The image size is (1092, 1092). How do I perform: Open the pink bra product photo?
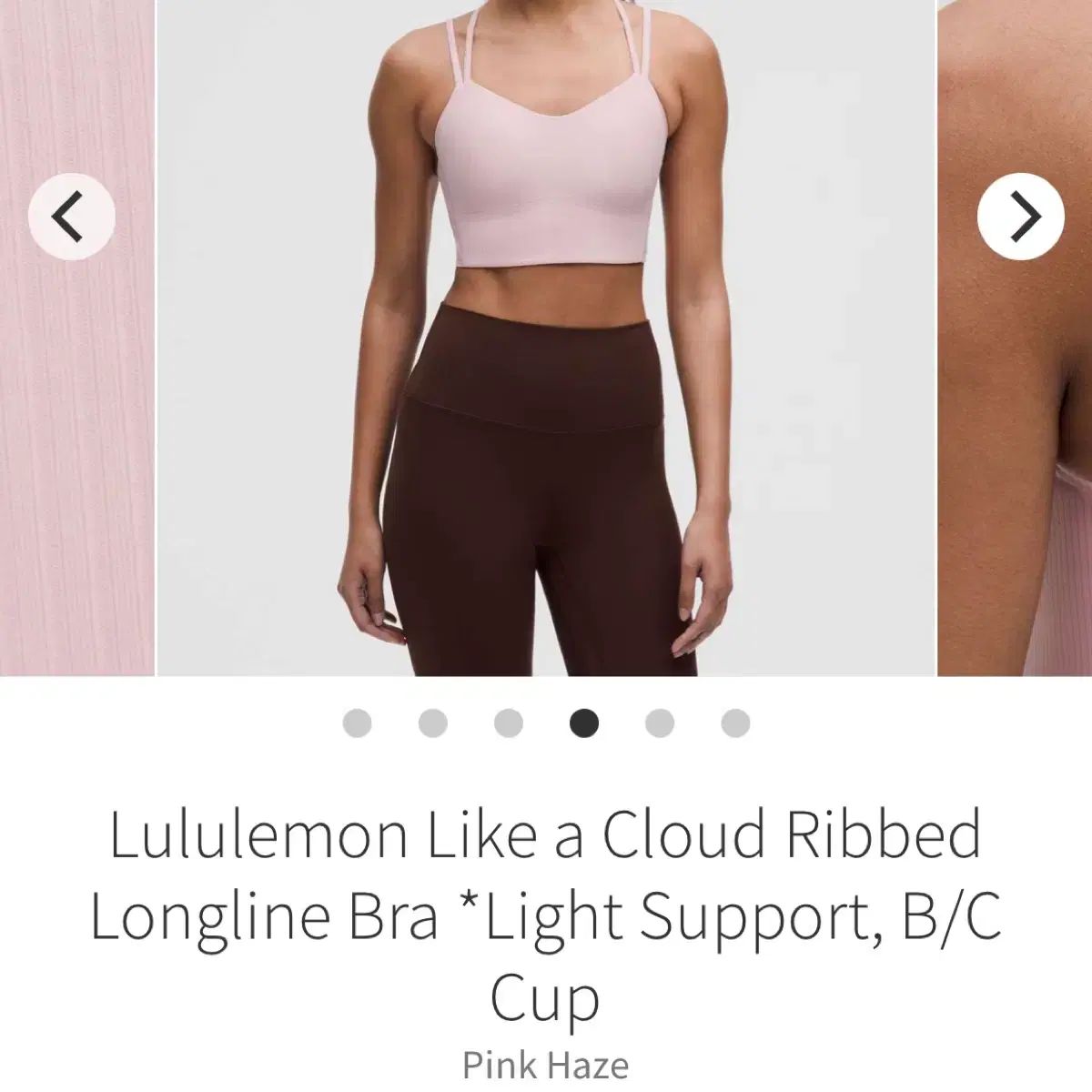(546, 337)
